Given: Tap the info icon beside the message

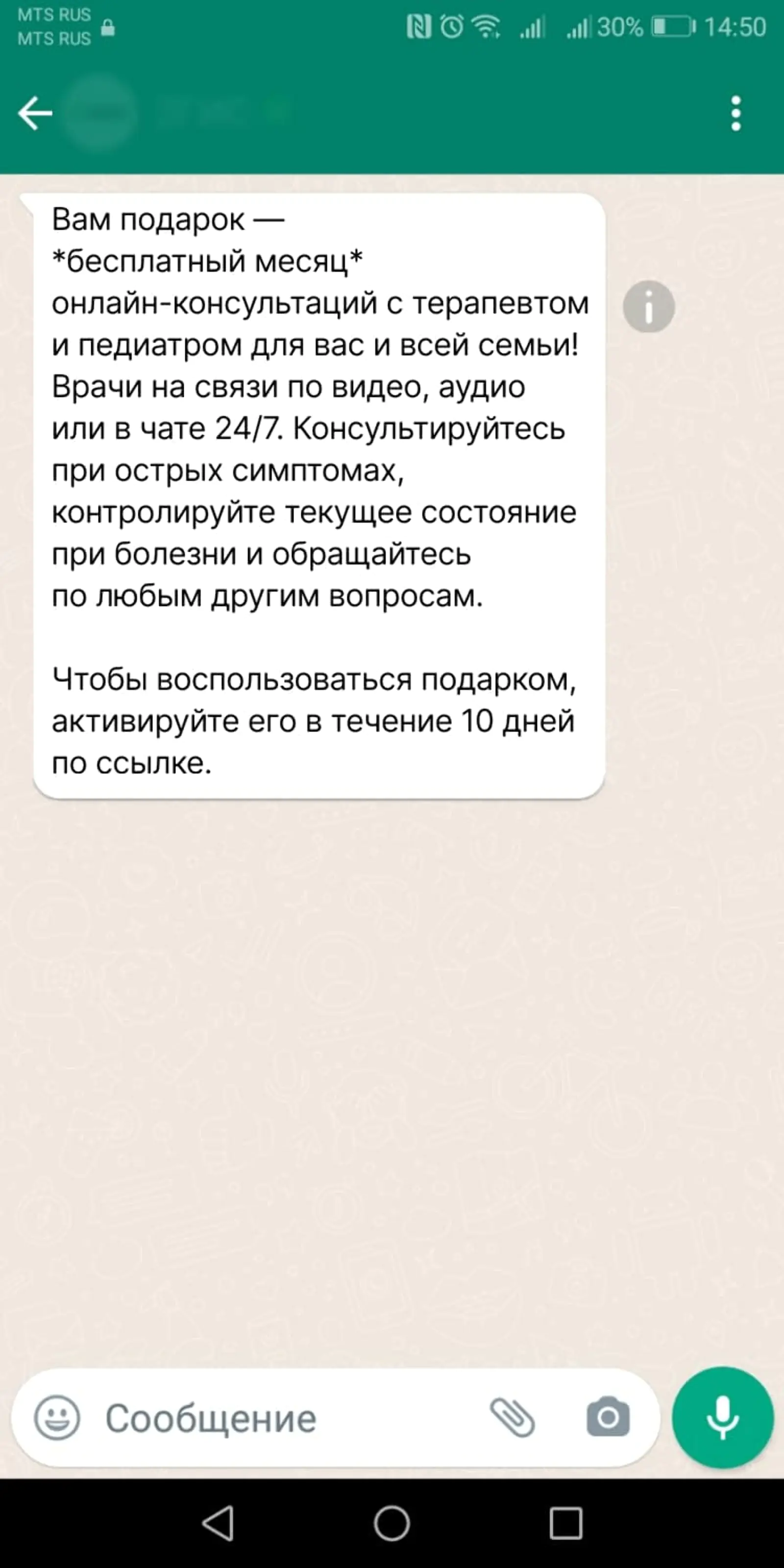Looking at the screenshot, I should pos(649,306).
